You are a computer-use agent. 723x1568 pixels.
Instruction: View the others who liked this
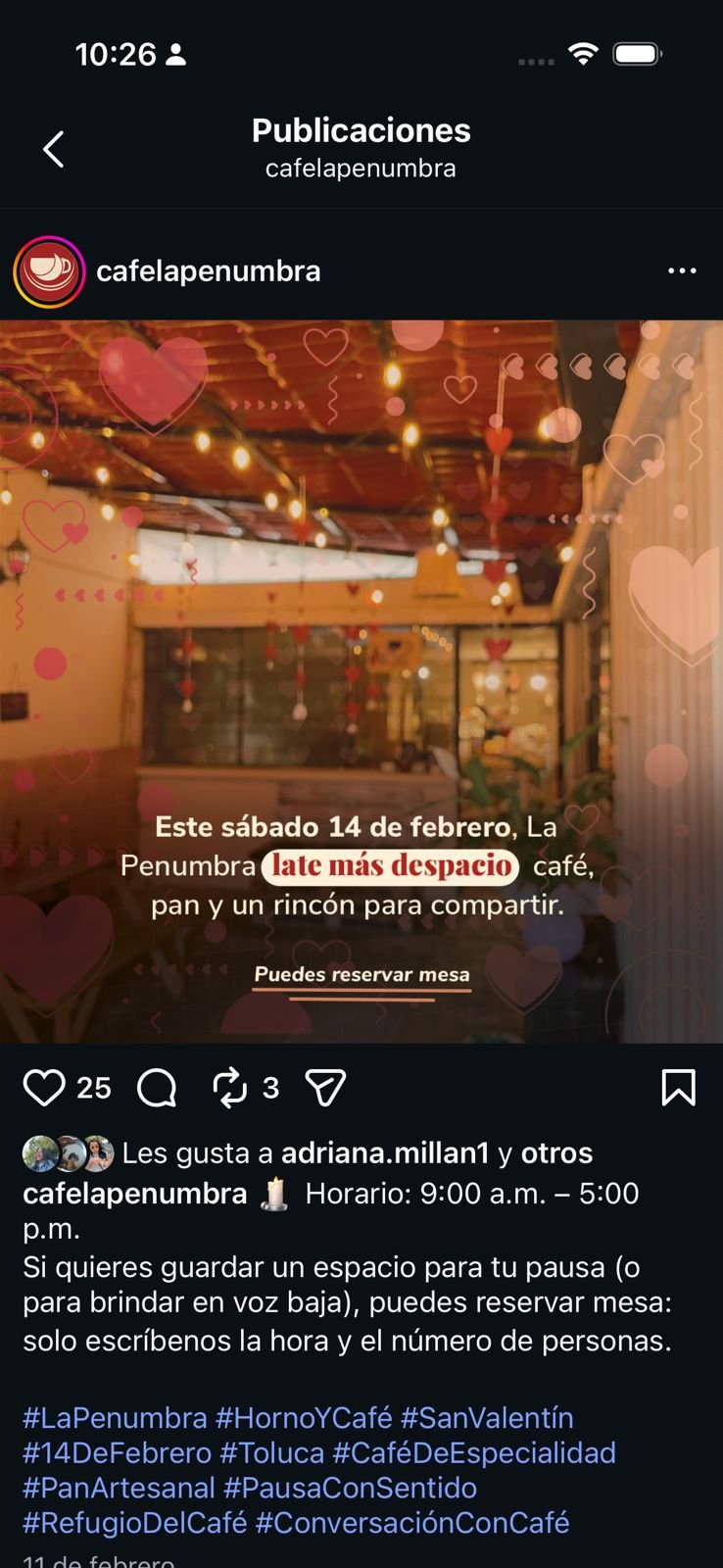[x=556, y=1153]
